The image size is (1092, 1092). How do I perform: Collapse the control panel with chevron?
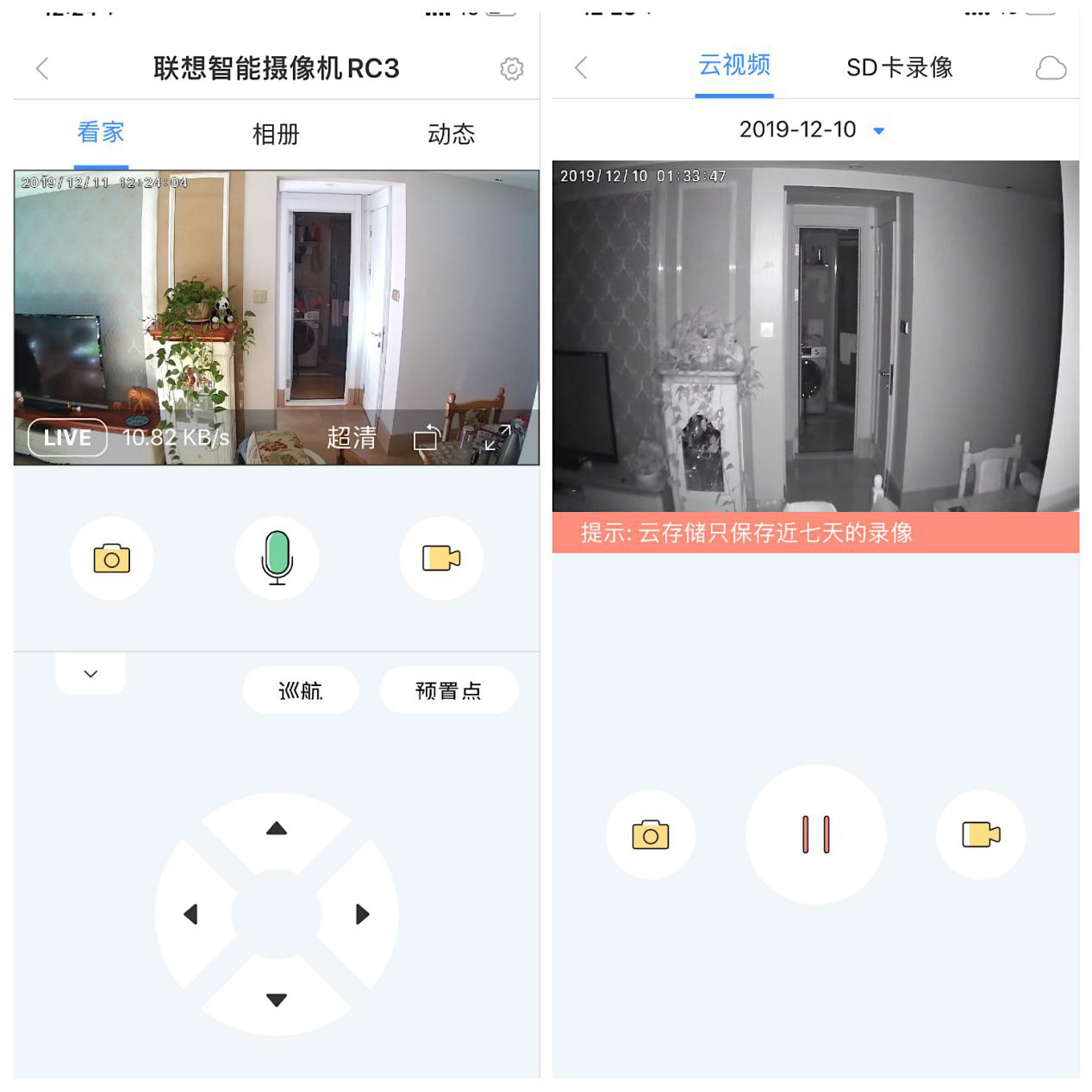(90, 673)
